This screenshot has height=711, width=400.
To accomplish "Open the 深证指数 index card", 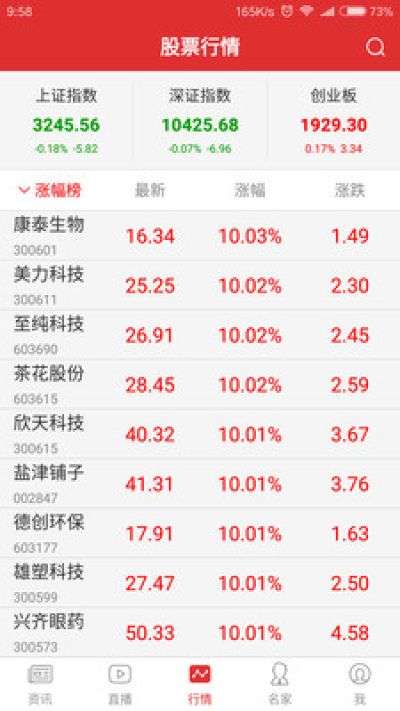I will coord(200,121).
